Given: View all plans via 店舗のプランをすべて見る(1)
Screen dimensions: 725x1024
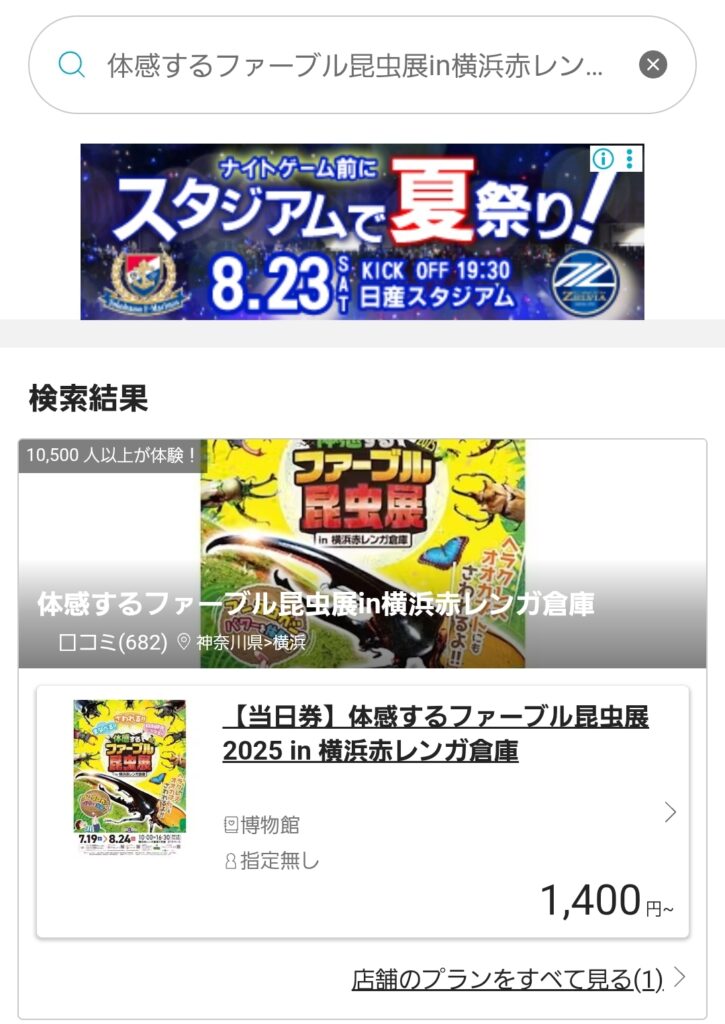Looking at the screenshot, I should [x=507, y=979].
